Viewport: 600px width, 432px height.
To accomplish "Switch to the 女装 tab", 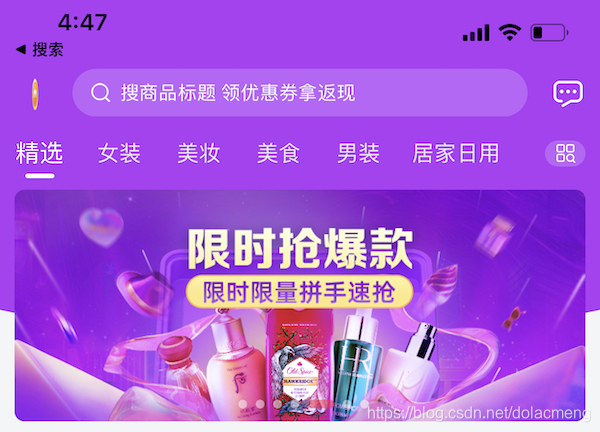I will tap(119, 153).
